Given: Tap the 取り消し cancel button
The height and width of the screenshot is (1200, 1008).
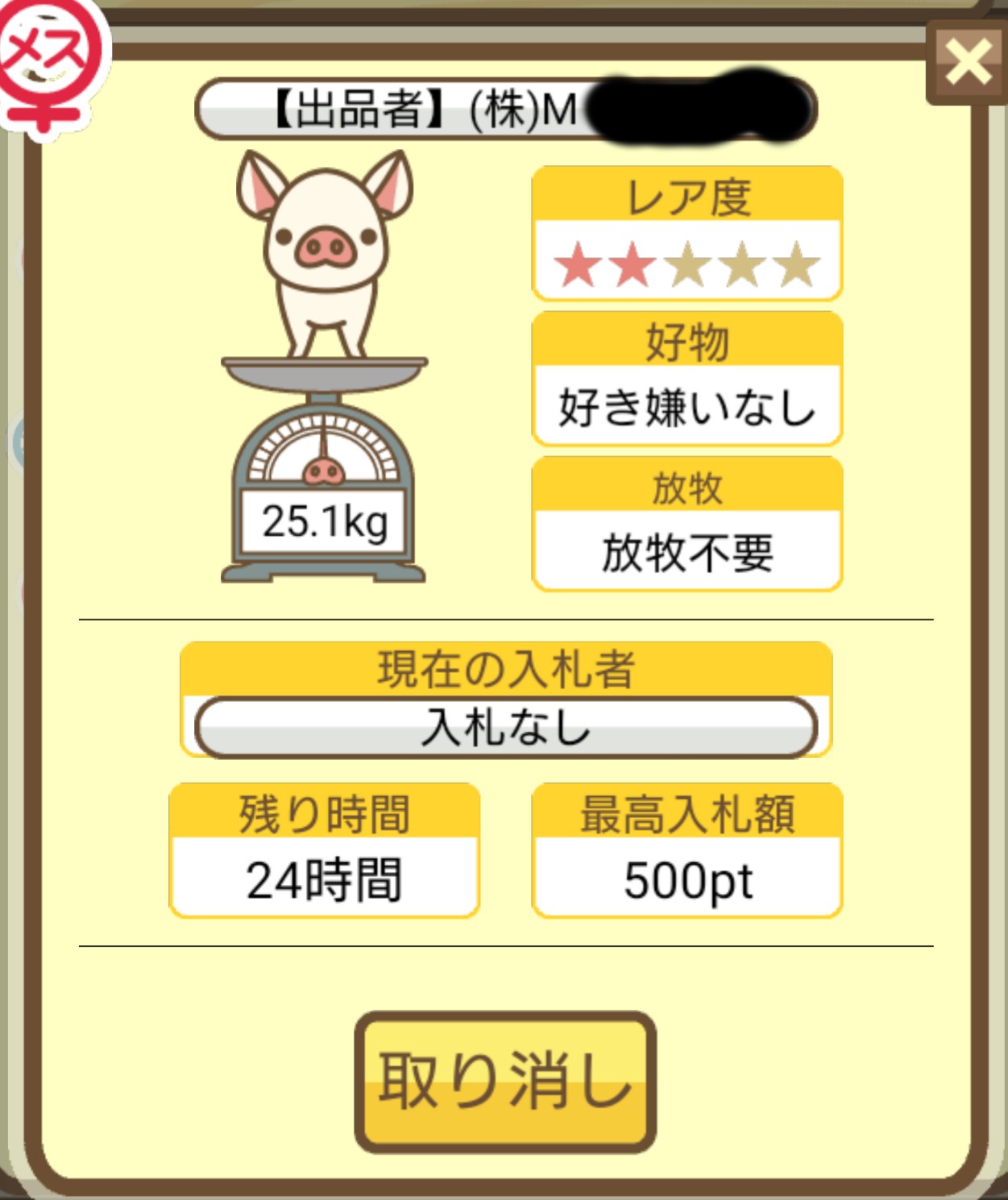Looking at the screenshot, I should pos(505,1081).
